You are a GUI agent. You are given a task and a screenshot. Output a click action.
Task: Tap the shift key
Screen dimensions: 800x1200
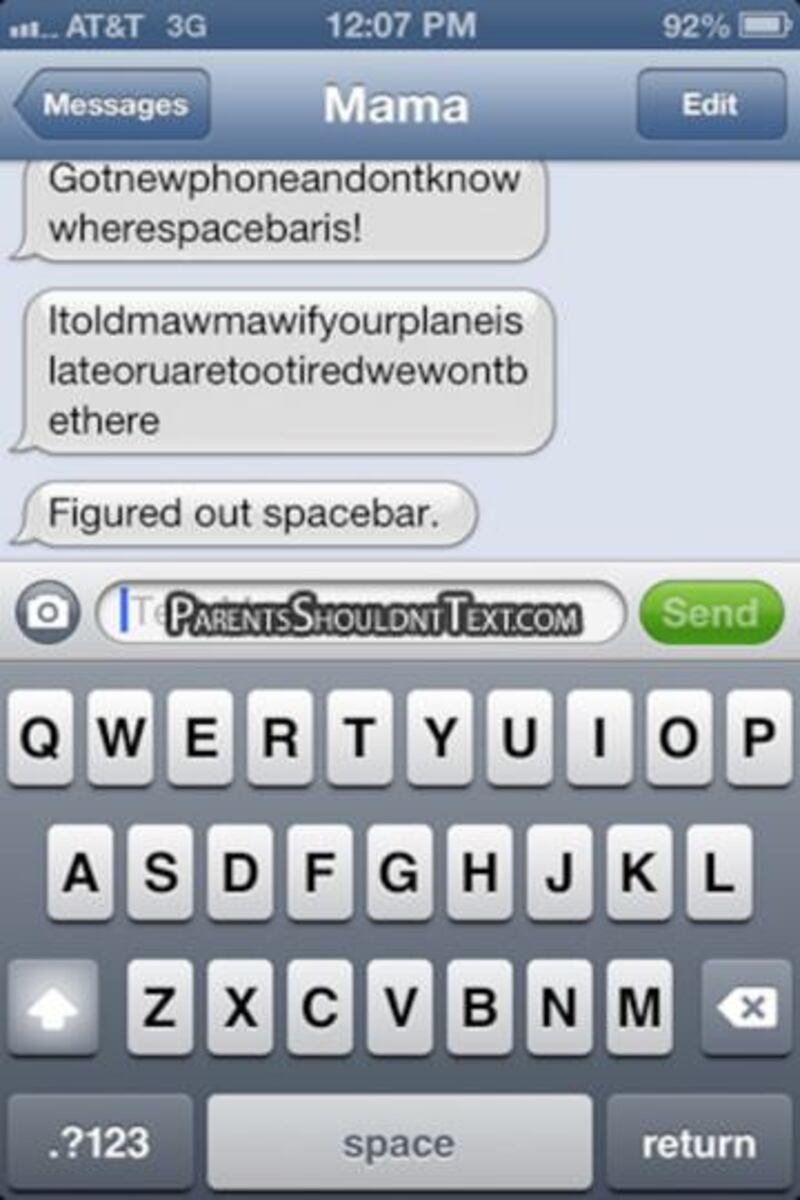[x=54, y=1007]
